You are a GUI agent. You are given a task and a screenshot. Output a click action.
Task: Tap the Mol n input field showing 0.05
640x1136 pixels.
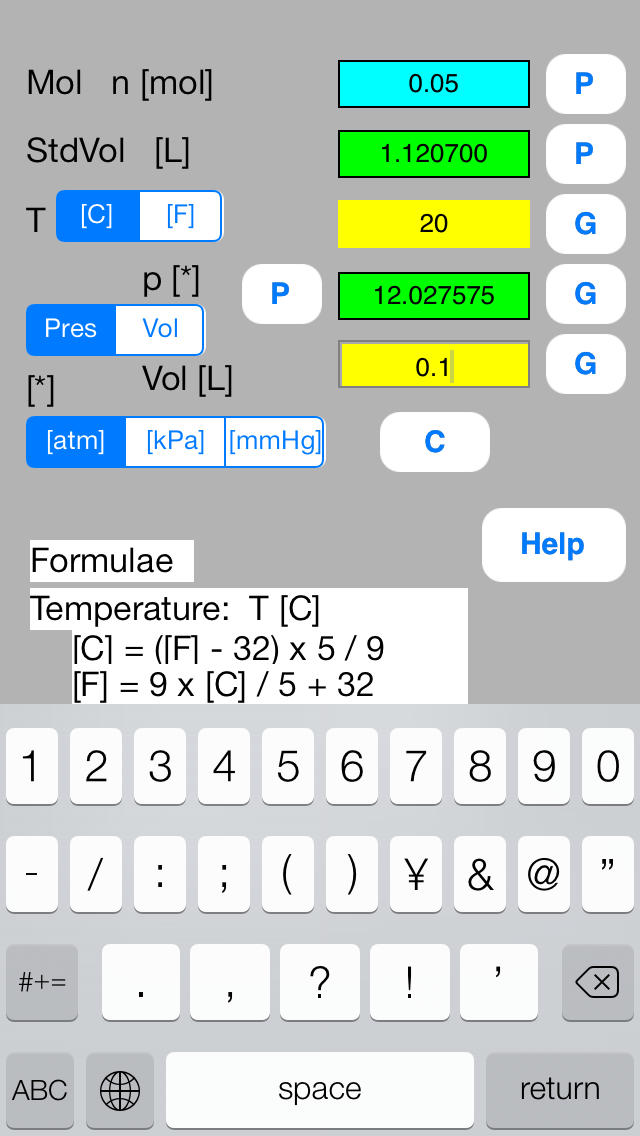tap(433, 84)
